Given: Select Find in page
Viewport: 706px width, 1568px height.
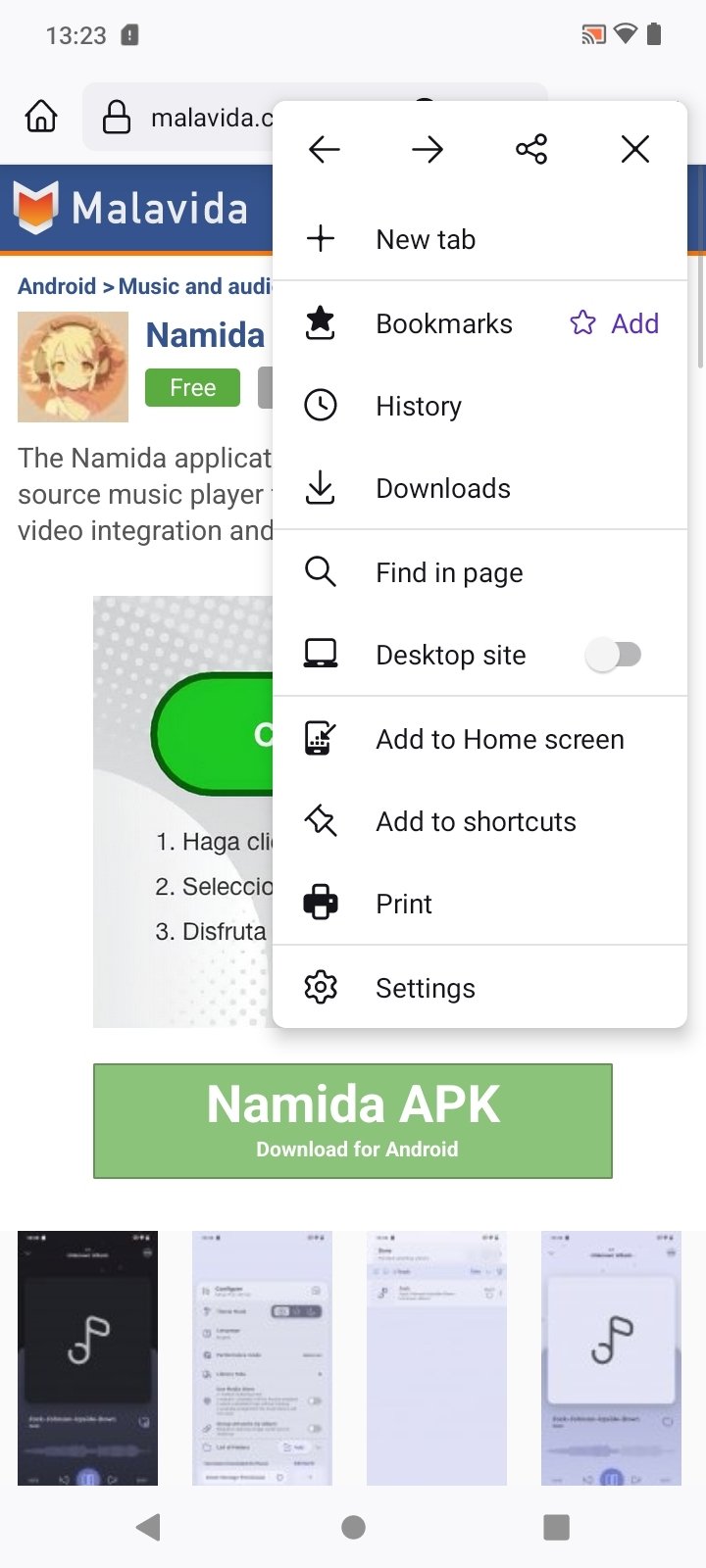Looking at the screenshot, I should click(x=449, y=572).
